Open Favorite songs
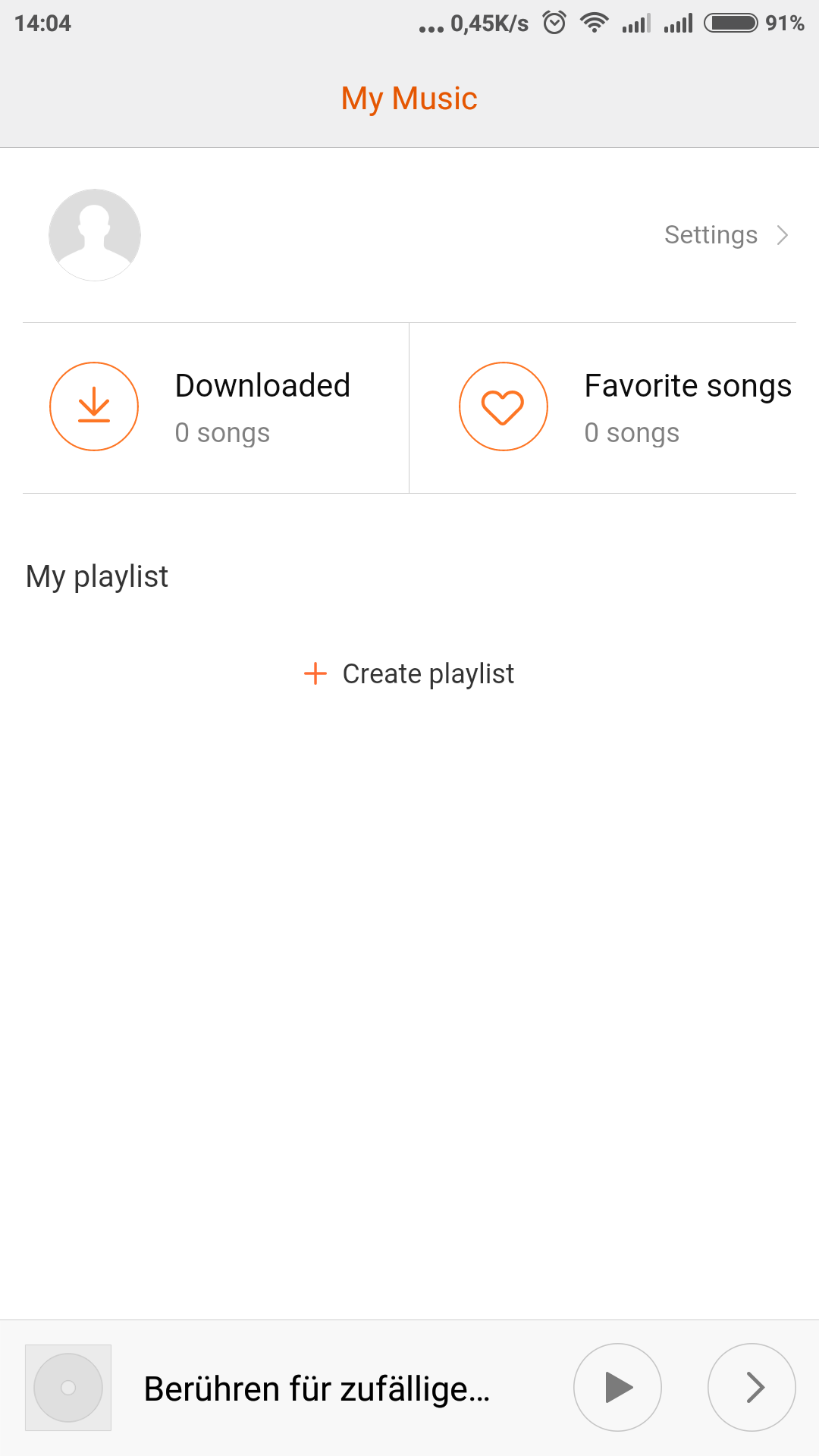 coord(603,408)
